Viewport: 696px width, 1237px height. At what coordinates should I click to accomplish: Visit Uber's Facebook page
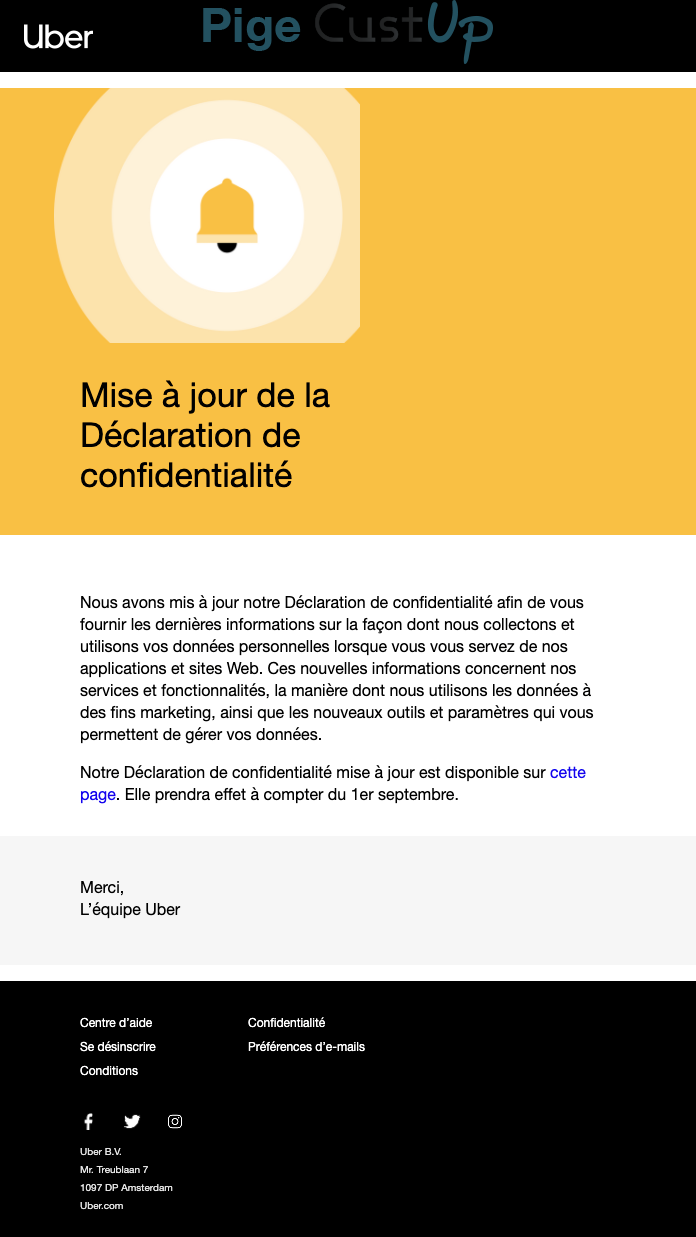88,1122
